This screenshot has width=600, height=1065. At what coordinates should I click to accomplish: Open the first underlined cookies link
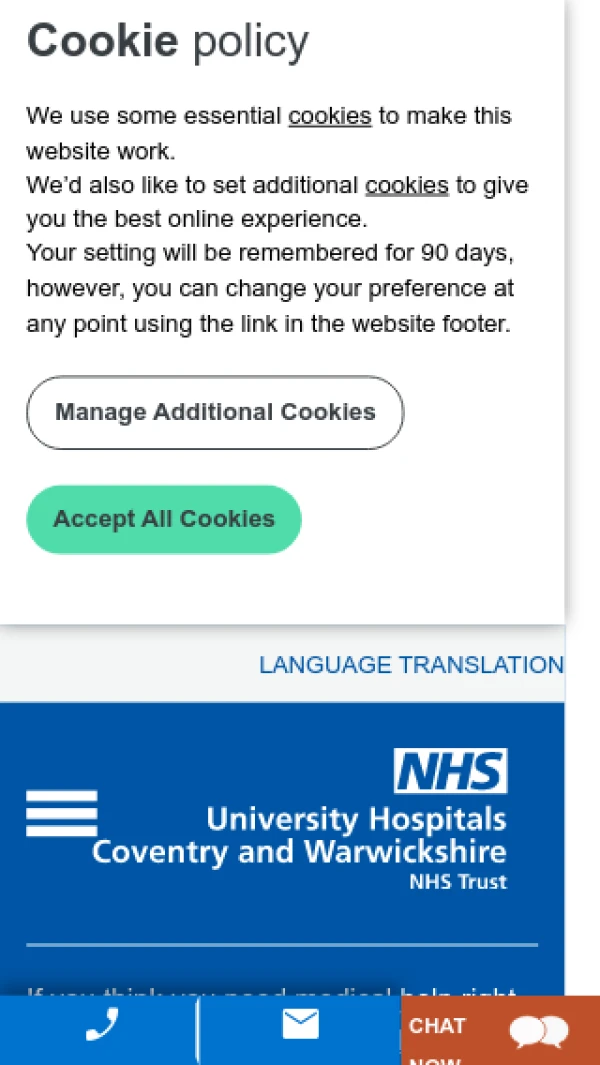(x=330, y=116)
